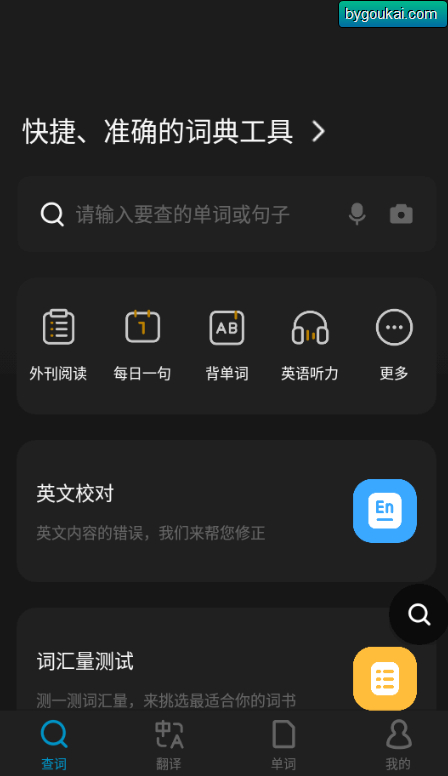Tap the floating search button
448x776 pixels.
(x=419, y=614)
